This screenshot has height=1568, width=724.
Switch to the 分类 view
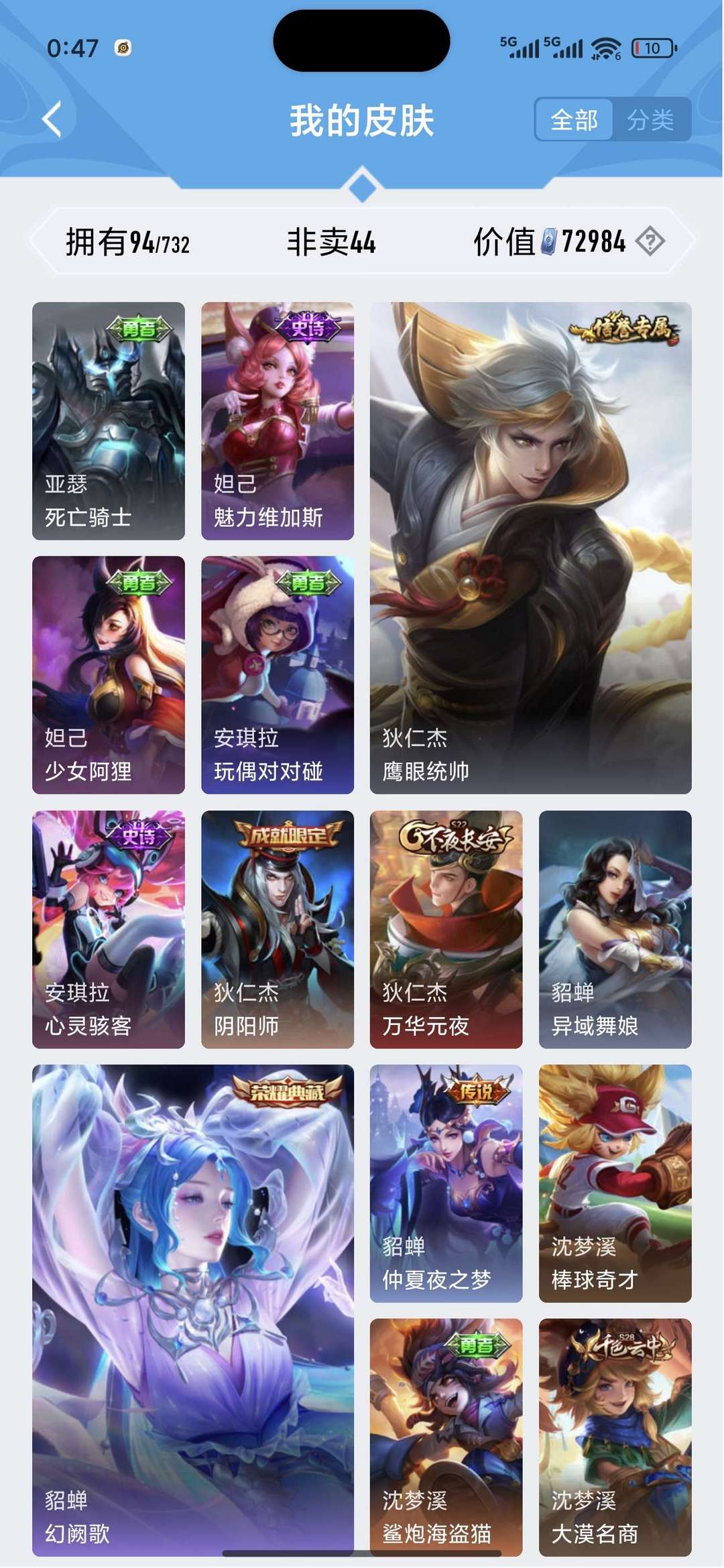[650, 120]
